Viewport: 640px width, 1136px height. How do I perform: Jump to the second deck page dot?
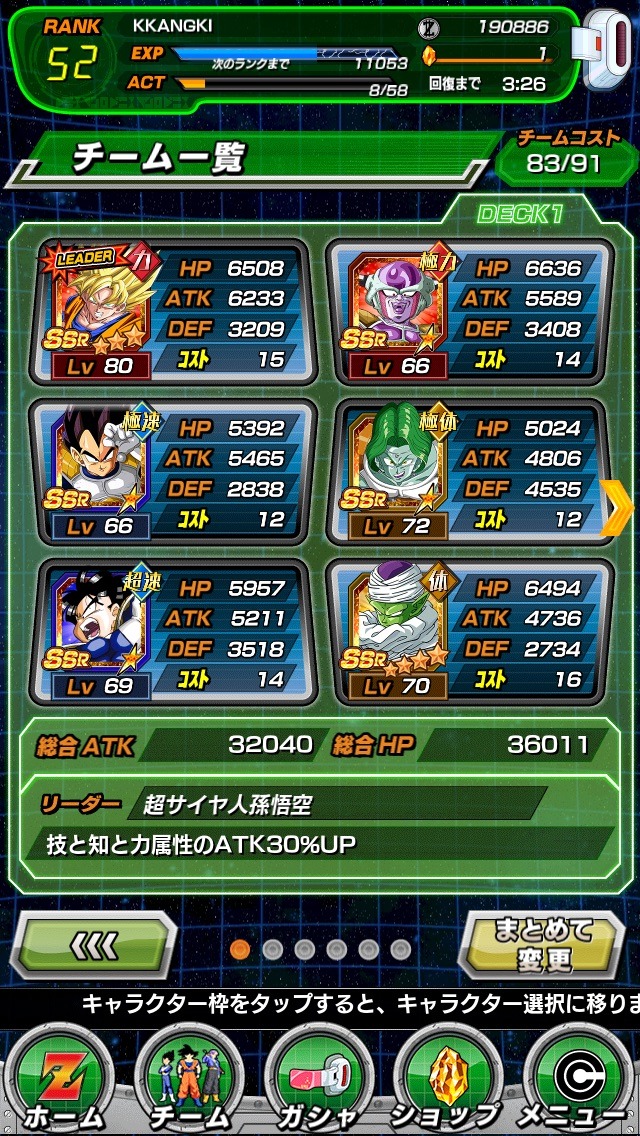point(272,949)
